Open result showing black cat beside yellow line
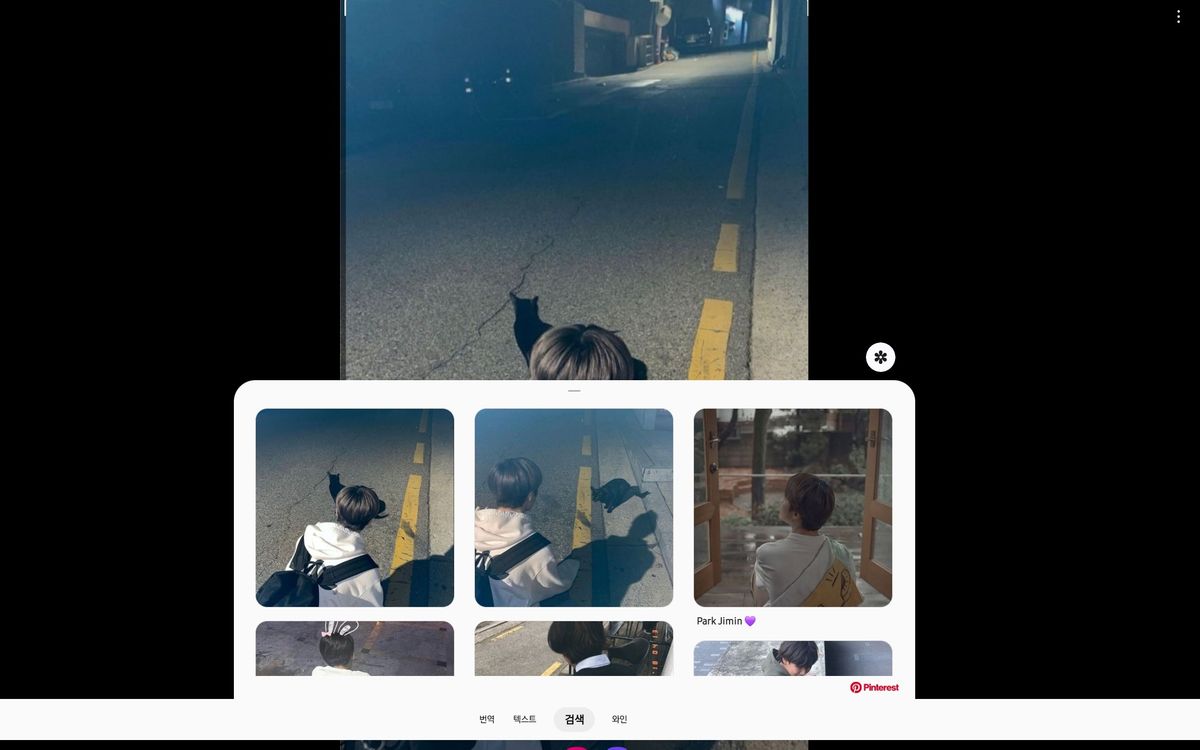Viewport: 1200px width, 750px height. 573,508
